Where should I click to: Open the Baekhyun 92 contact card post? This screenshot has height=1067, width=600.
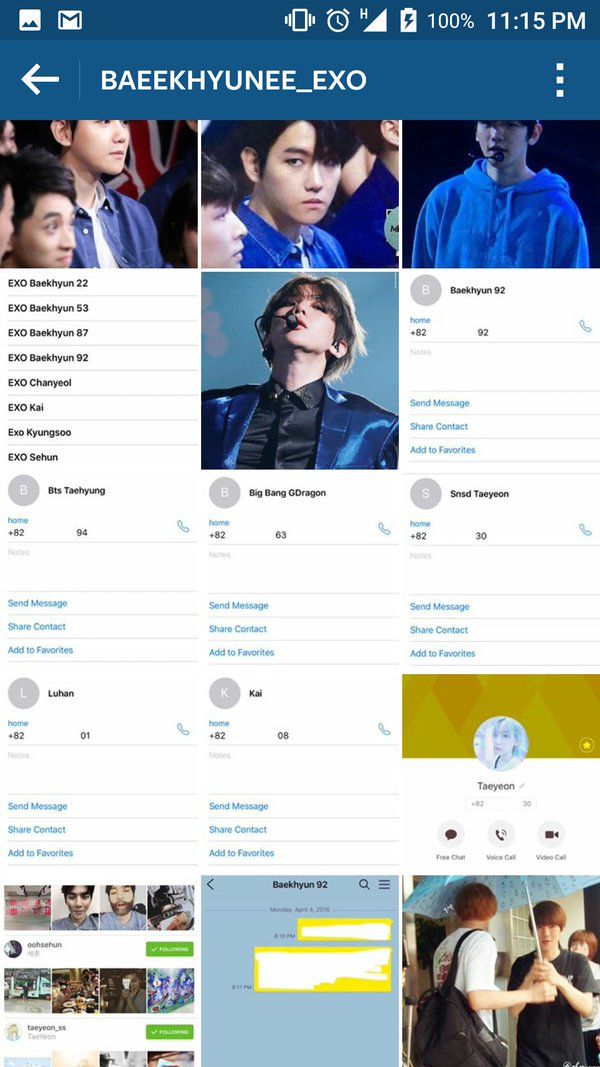(500, 370)
